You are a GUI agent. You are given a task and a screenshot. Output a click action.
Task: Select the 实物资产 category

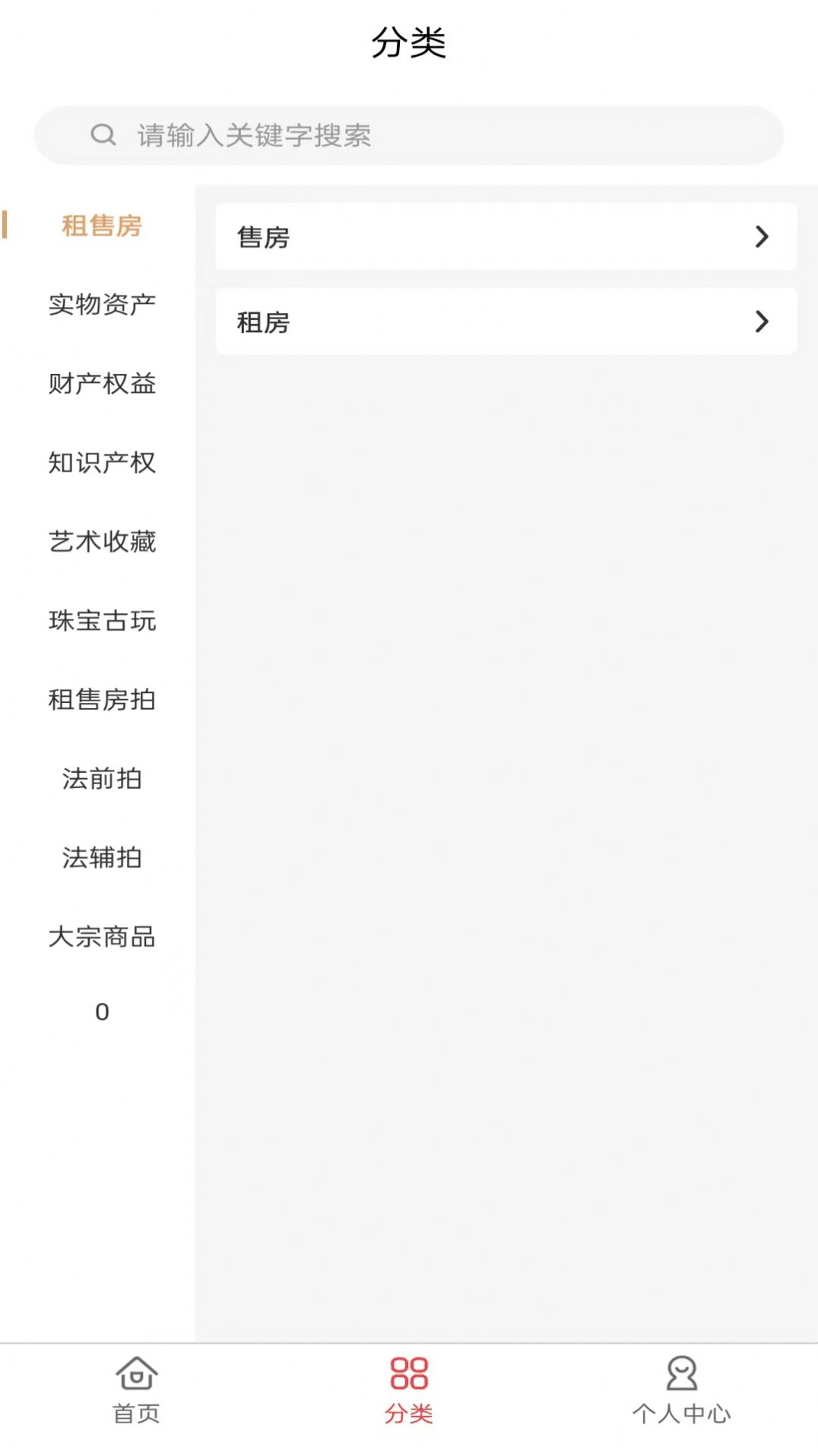(101, 304)
